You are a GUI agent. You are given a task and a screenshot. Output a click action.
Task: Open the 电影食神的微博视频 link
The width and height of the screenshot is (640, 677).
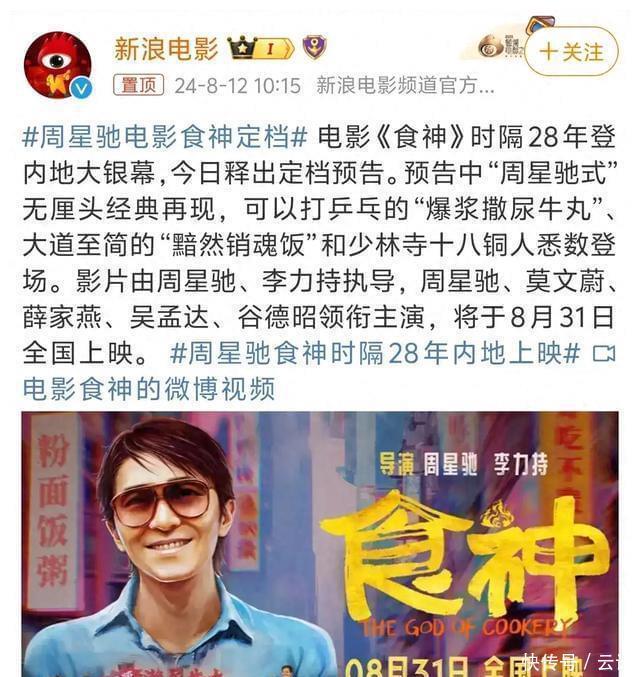point(148,388)
